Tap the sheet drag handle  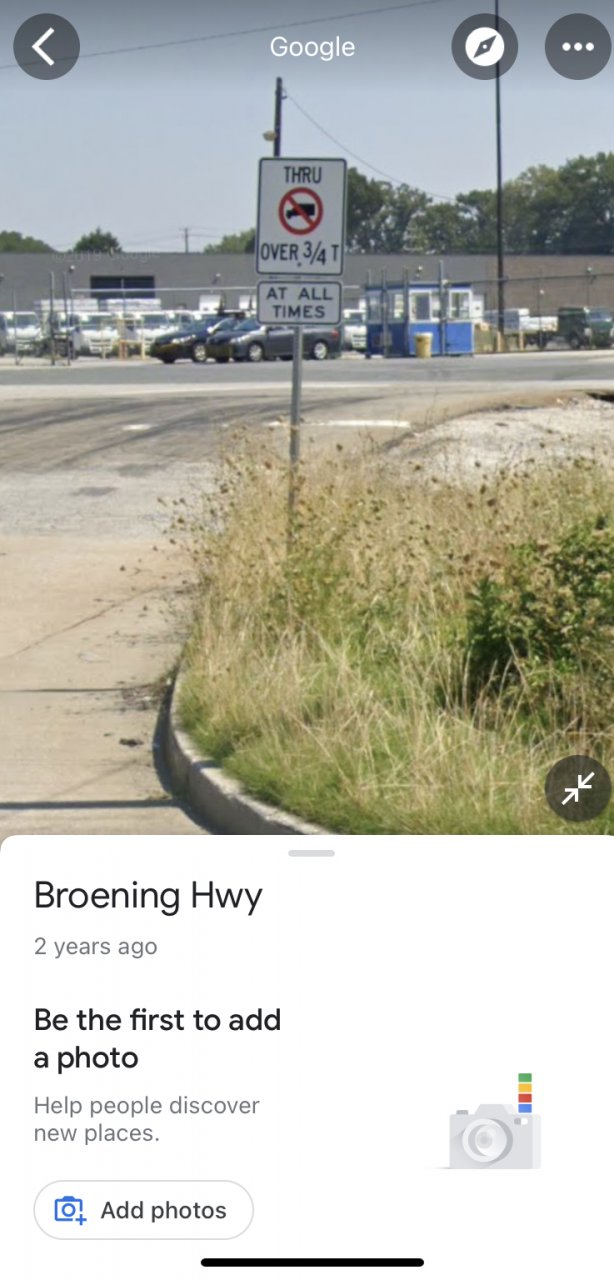(x=311, y=853)
